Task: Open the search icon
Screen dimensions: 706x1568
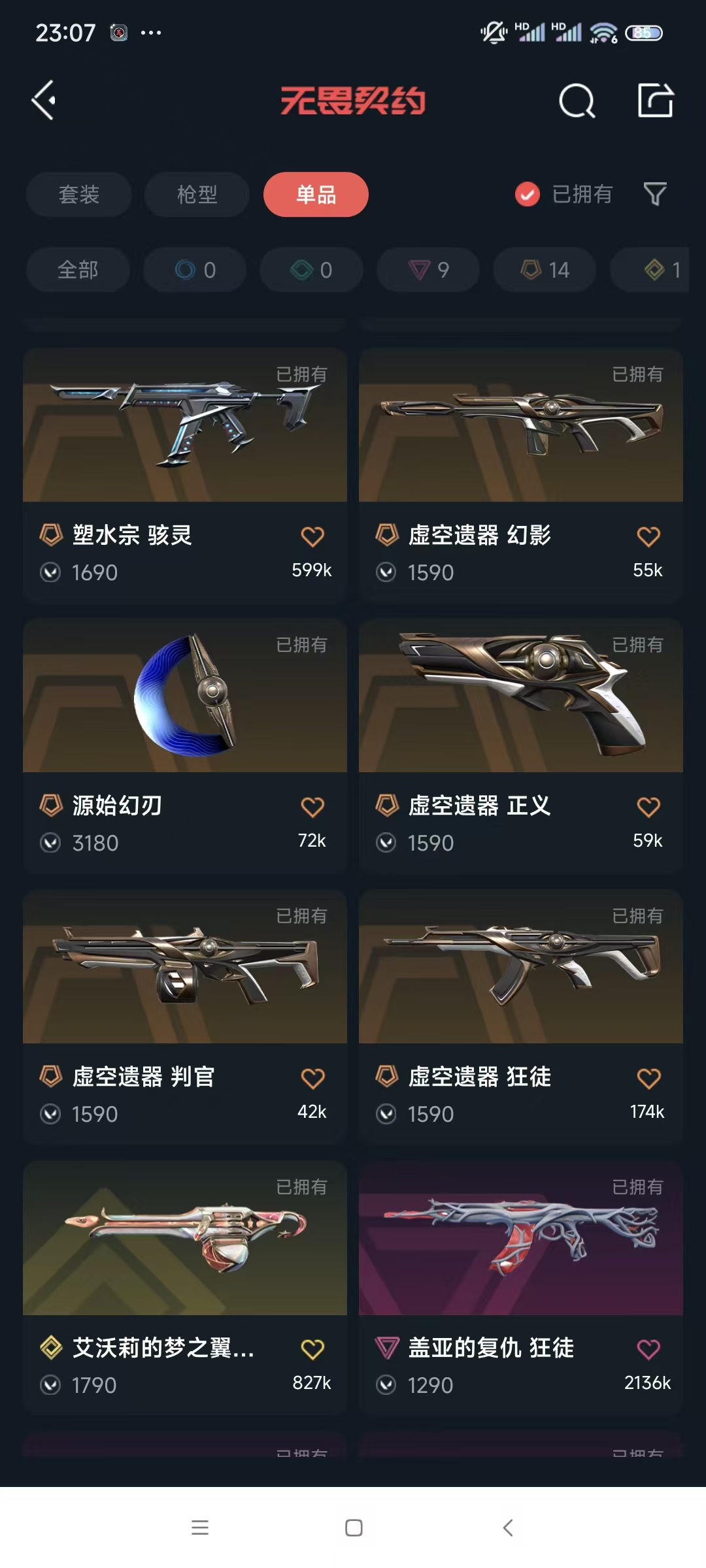Action: tap(577, 101)
